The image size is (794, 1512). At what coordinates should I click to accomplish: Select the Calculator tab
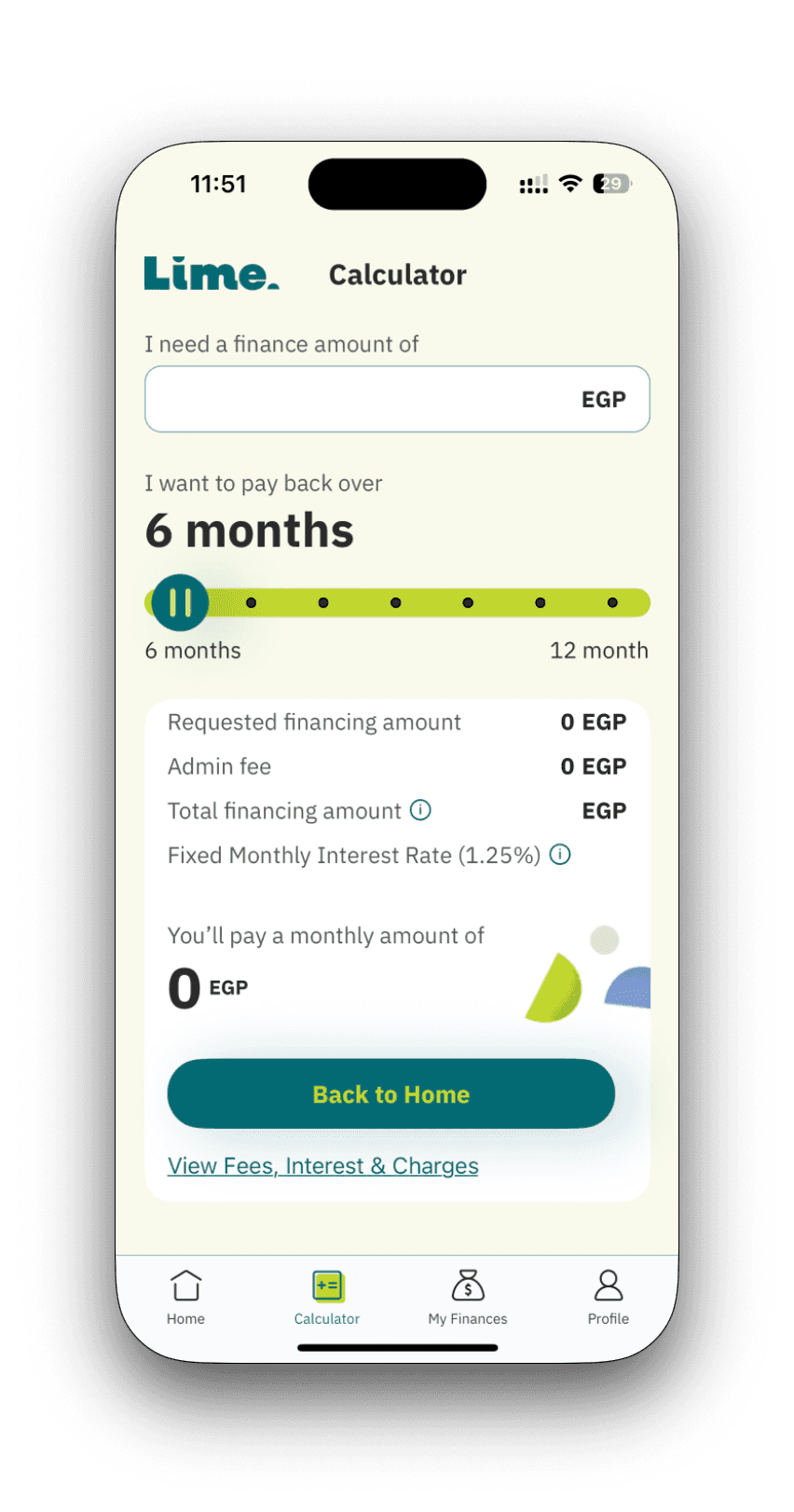point(327,1297)
